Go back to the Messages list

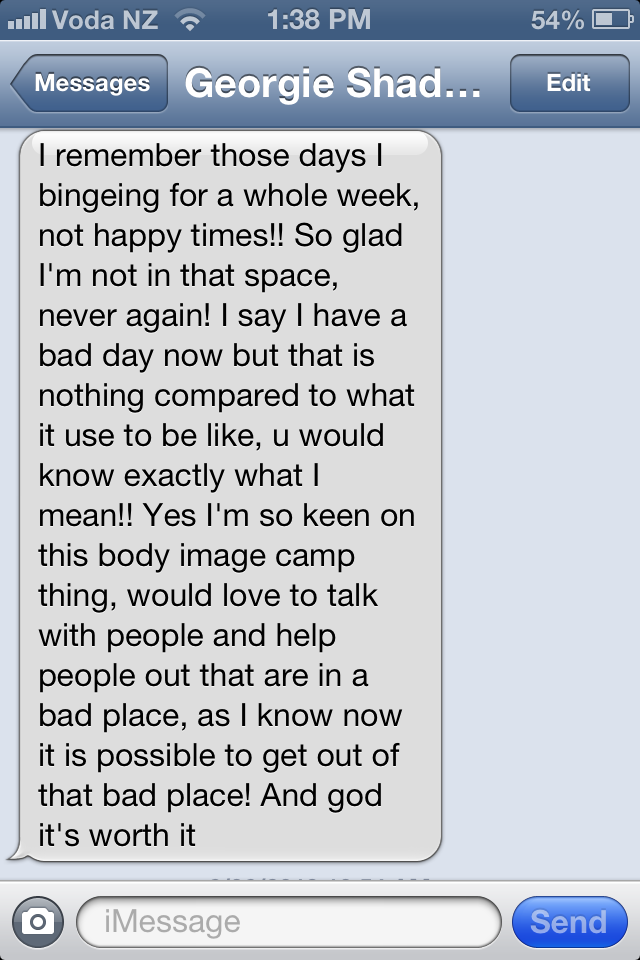(x=89, y=84)
